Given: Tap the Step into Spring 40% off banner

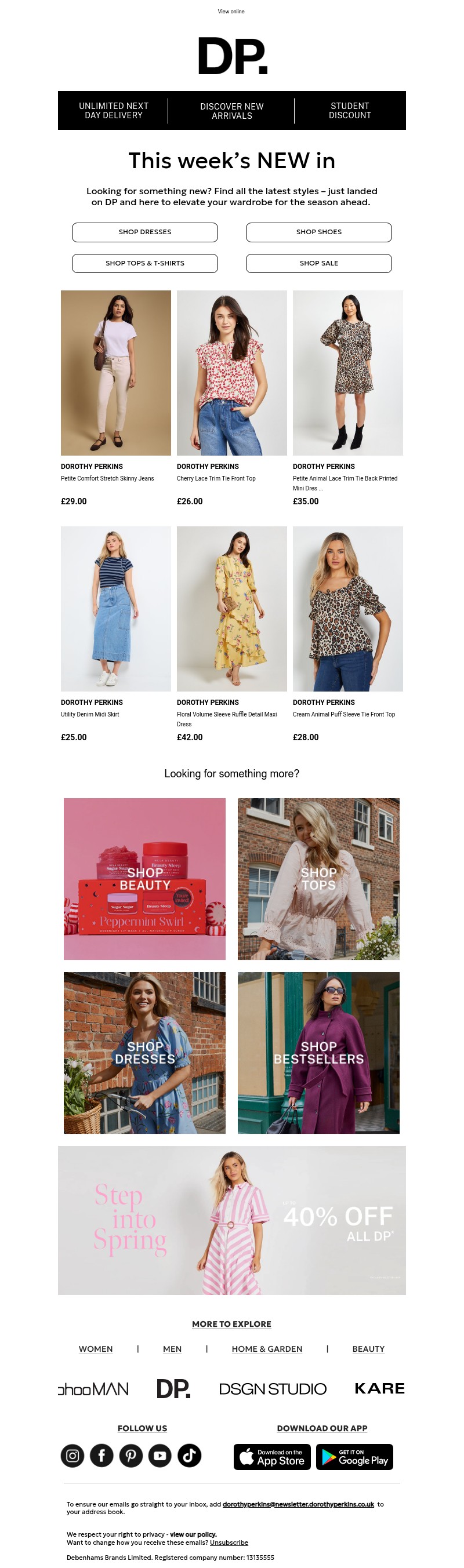Looking at the screenshot, I should pyautogui.click(x=231, y=1220).
